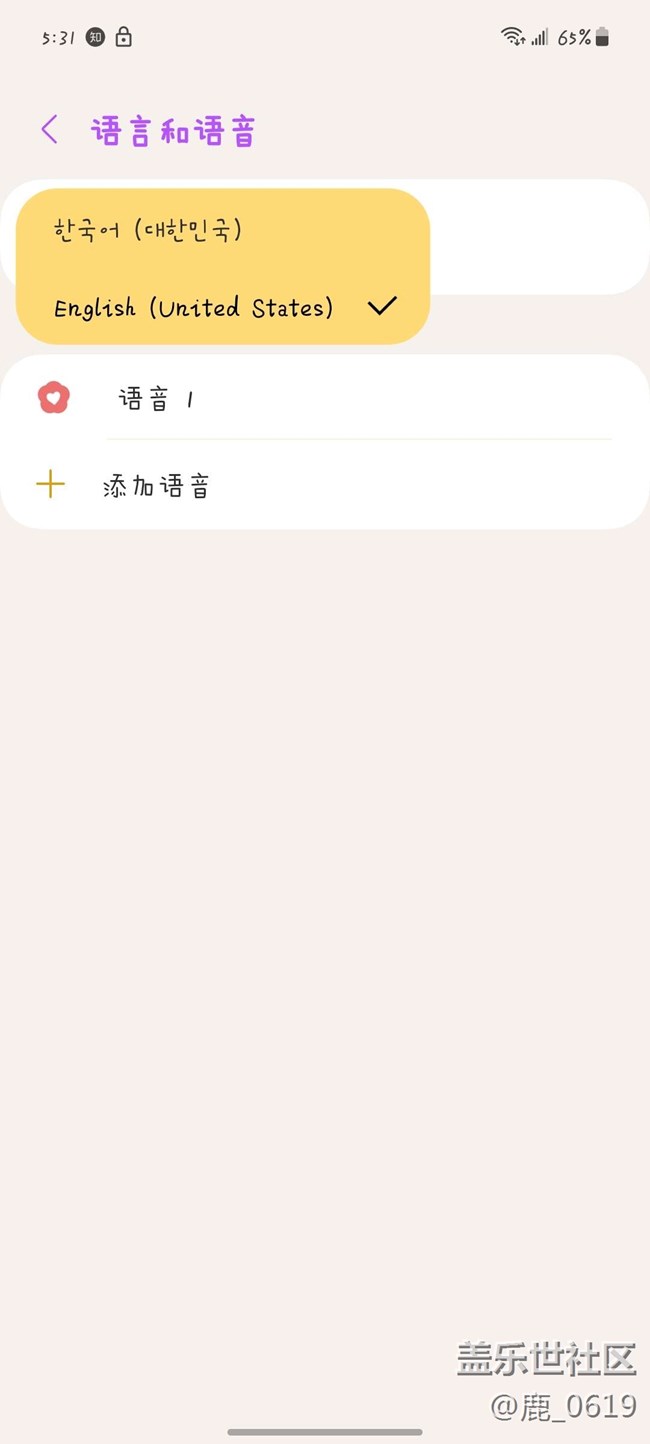Choose English (United States) option
Image resolution: width=650 pixels, height=1444 pixels.
[194, 308]
